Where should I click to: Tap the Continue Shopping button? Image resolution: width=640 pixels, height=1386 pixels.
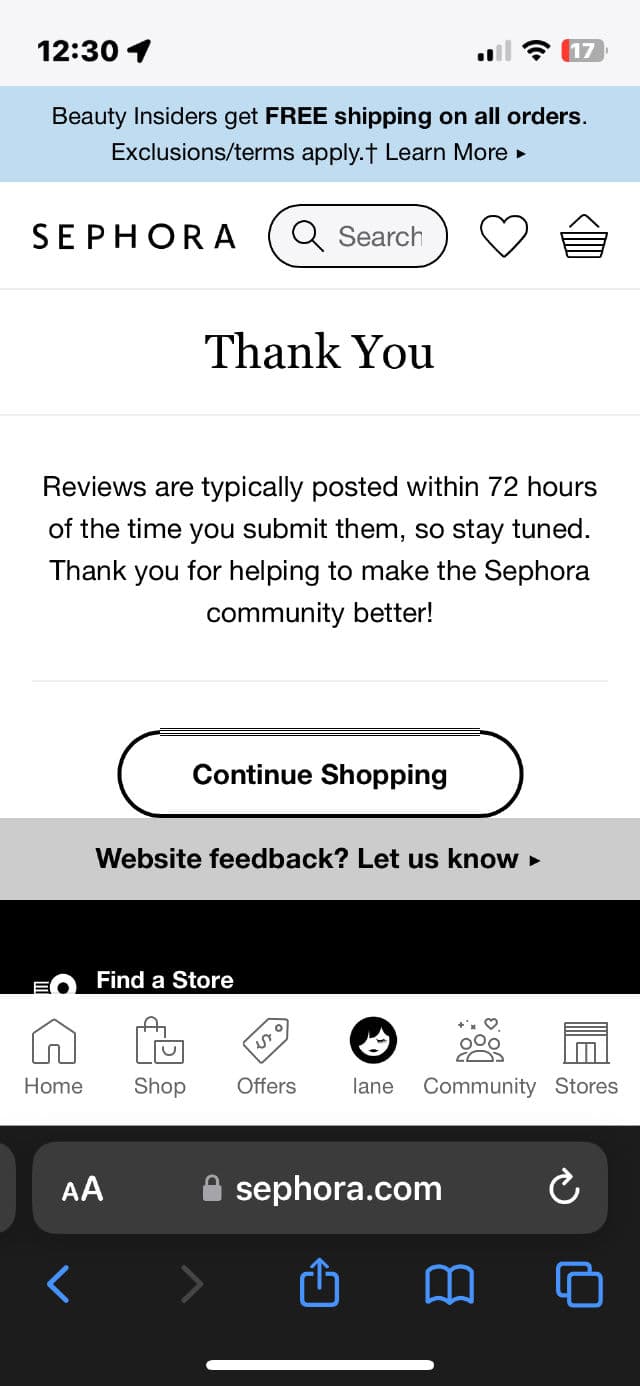point(320,775)
